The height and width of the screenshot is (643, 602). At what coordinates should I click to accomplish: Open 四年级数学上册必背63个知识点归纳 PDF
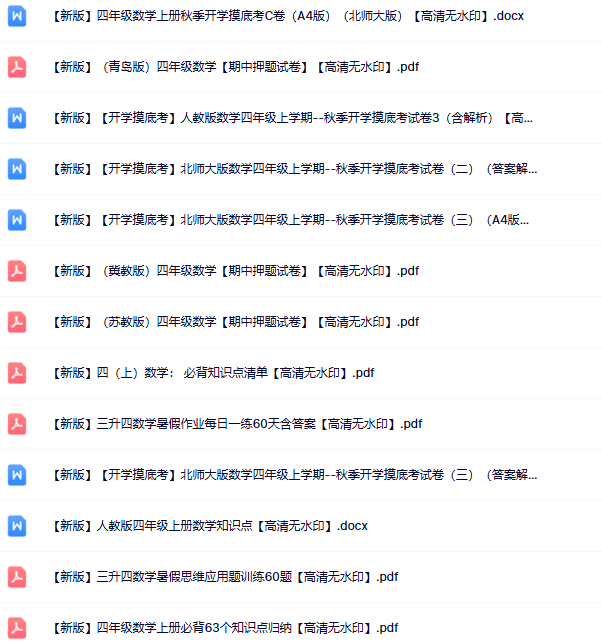(224, 628)
